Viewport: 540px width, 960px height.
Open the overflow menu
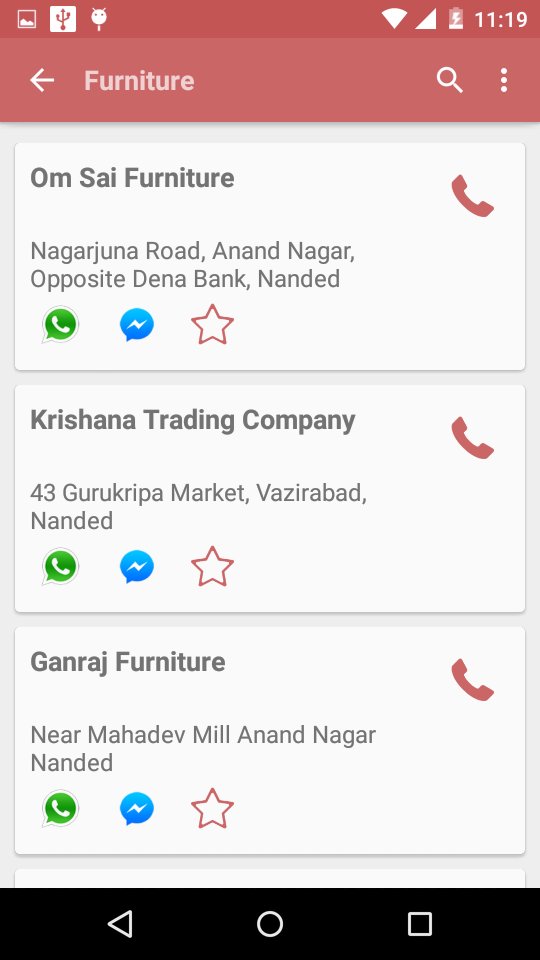(x=503, y=80)
